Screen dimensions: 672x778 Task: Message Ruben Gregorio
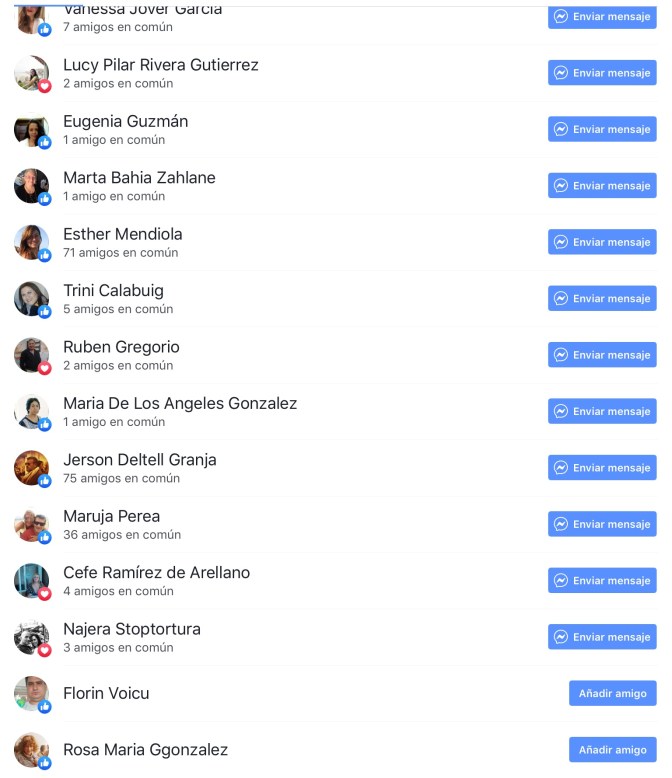[x=602, y=355]
